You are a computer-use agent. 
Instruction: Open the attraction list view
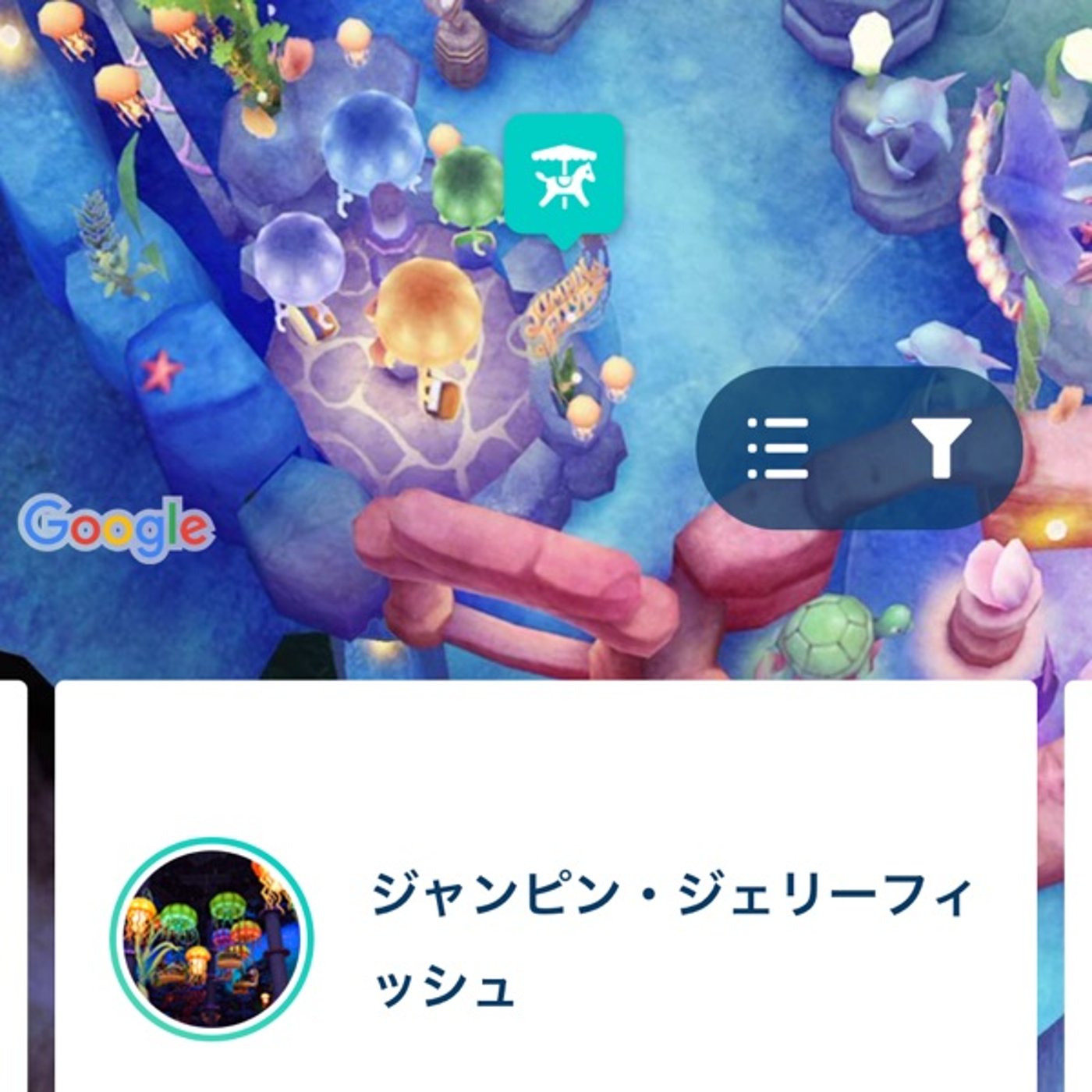(778, 448)
